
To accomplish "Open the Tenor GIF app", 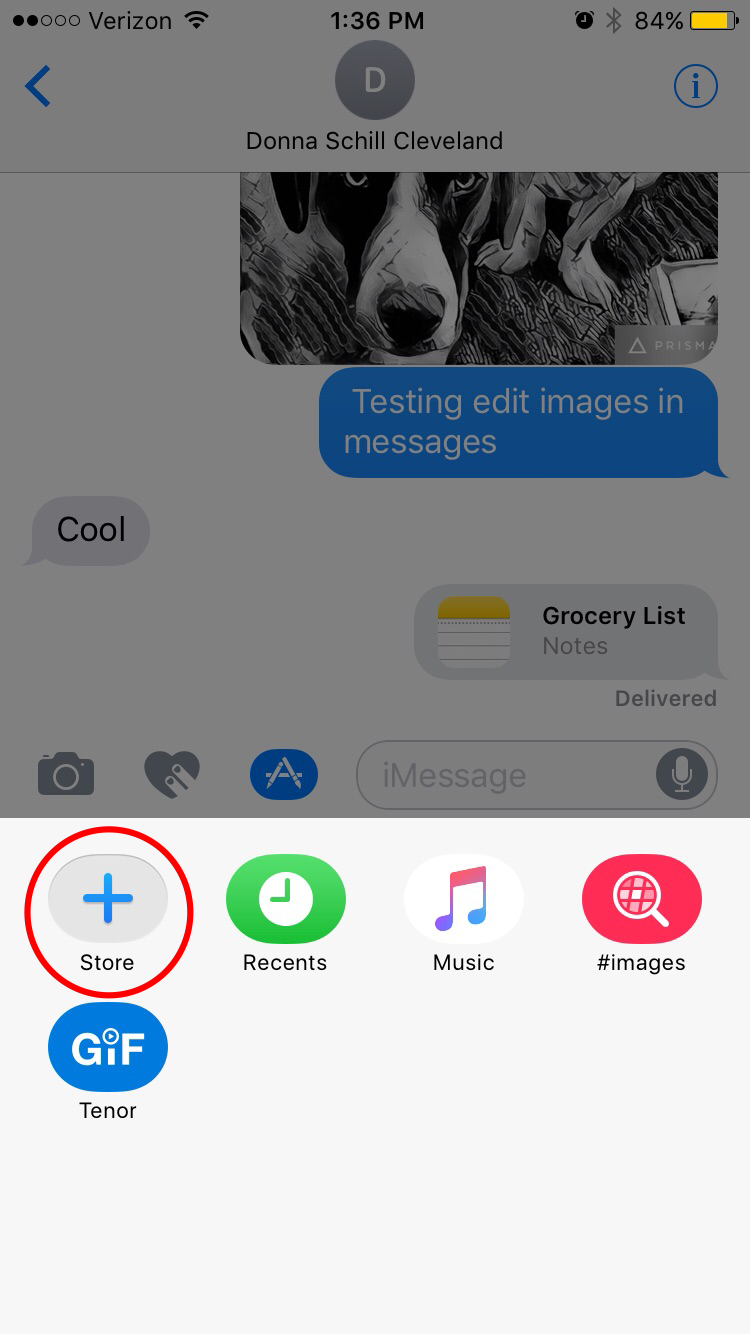I will (108, 1047).
